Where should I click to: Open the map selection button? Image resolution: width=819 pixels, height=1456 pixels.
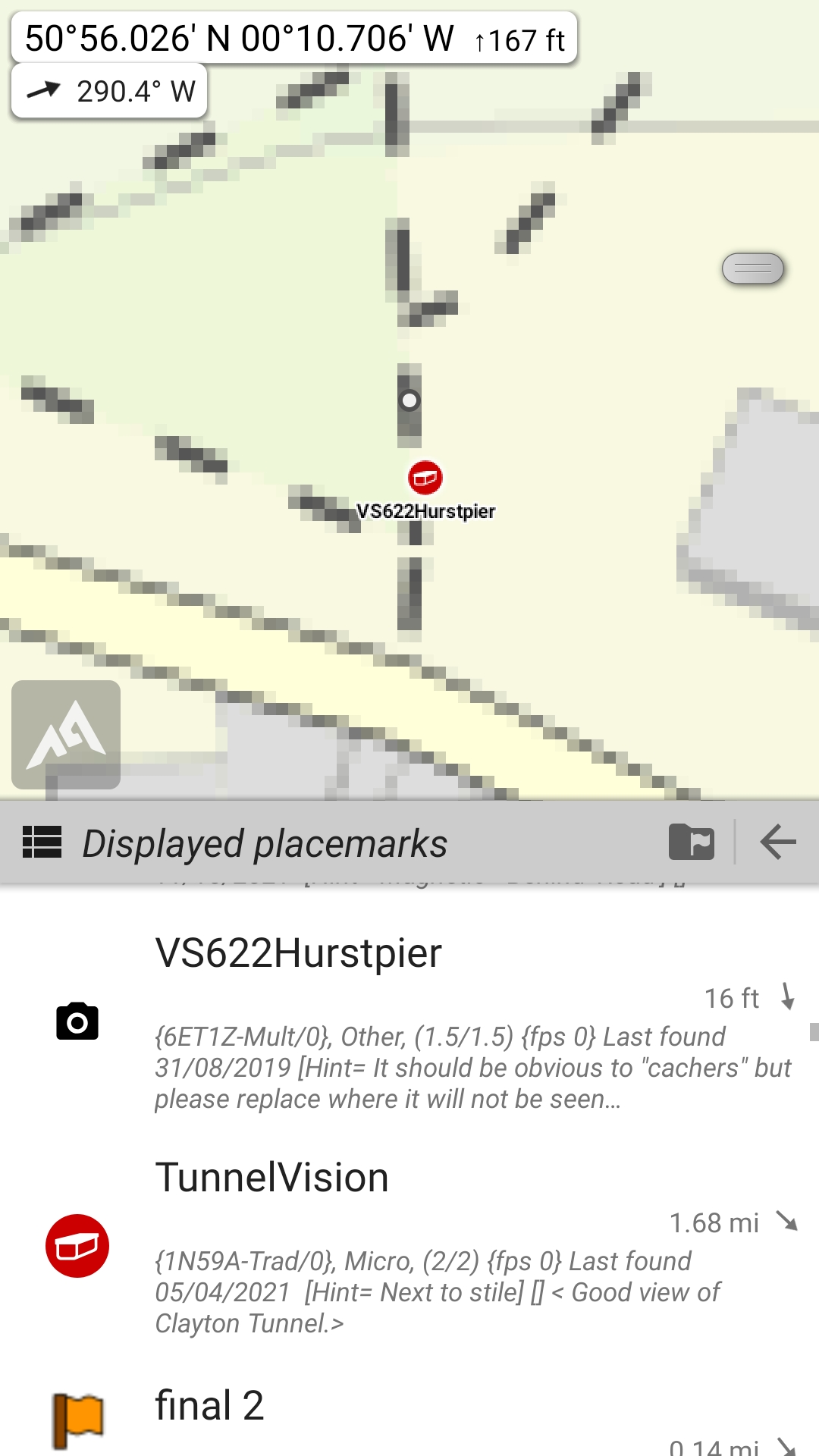[x=66, y=734]
